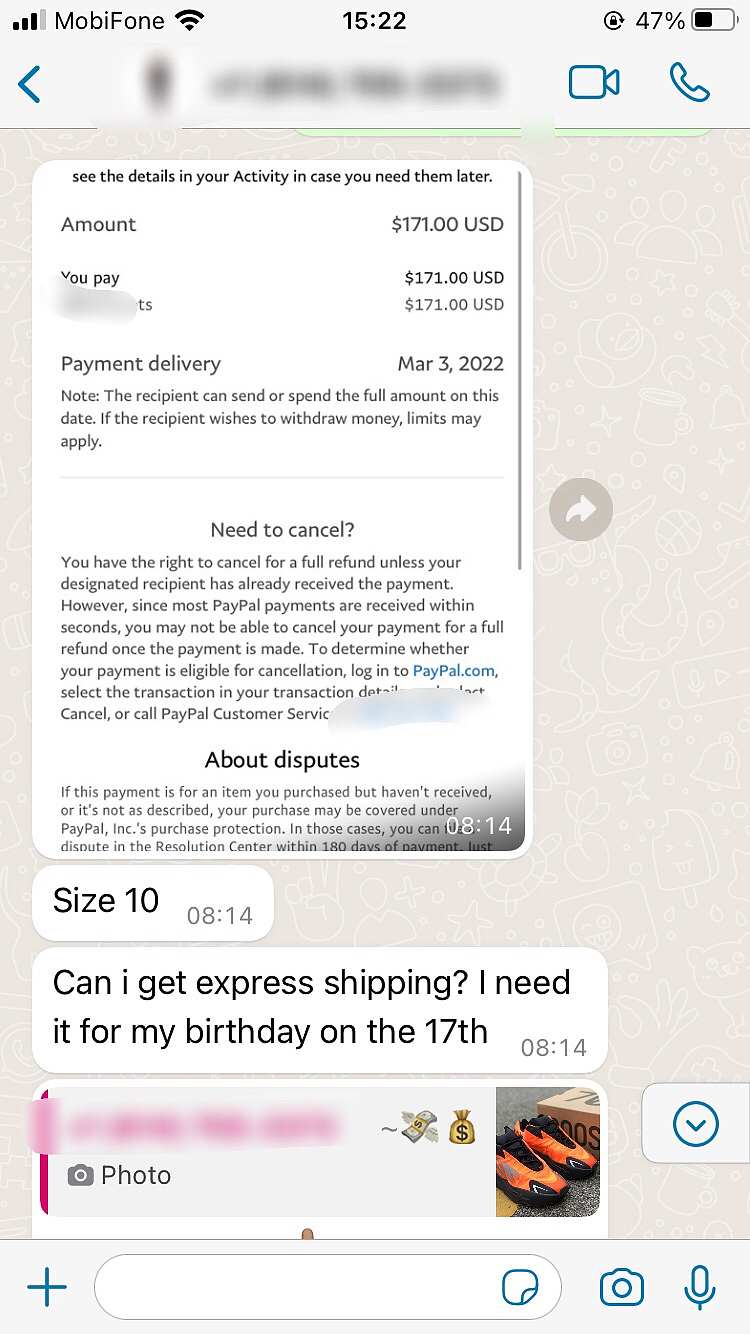Start a voice call

pos(689,83)
